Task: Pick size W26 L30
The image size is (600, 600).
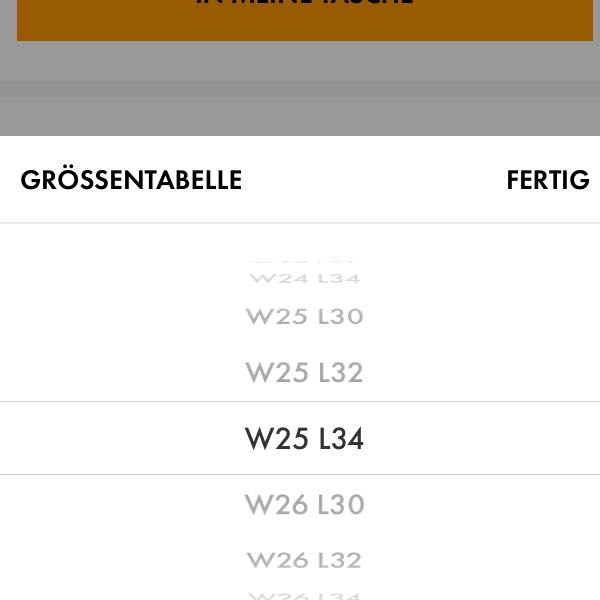Action: 304,505
